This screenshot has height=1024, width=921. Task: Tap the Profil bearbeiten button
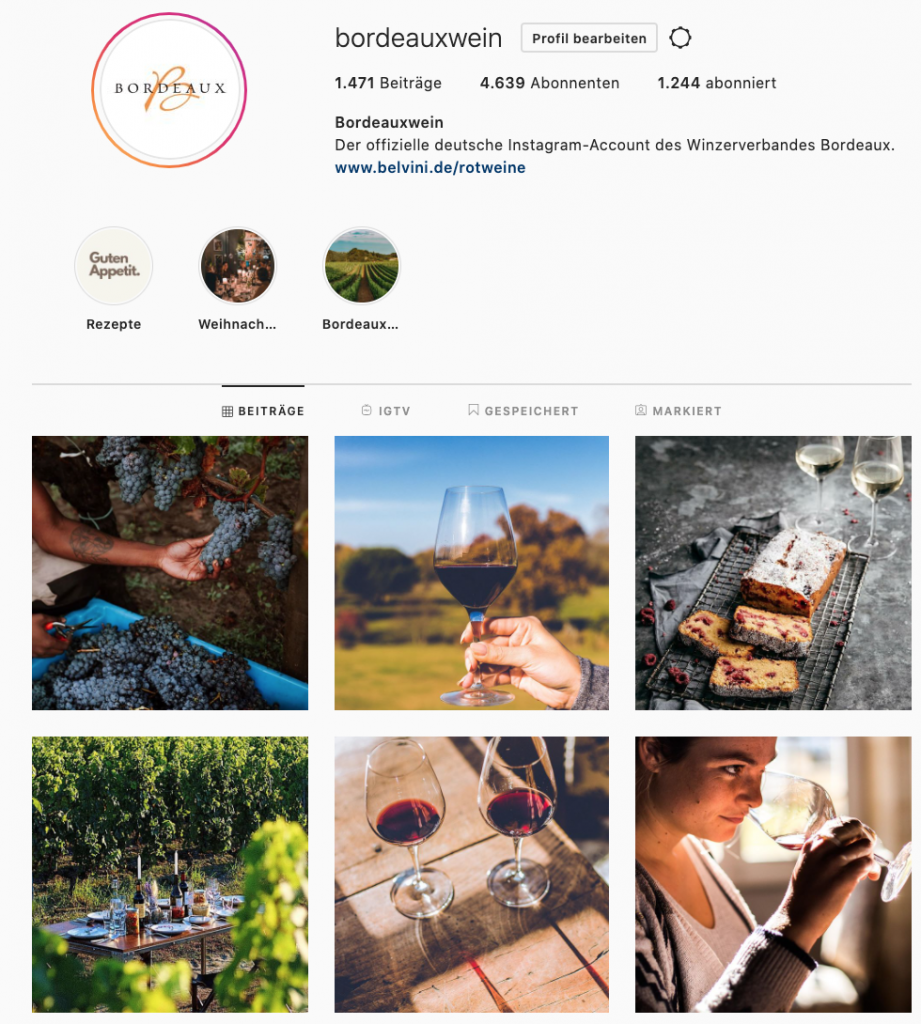pyautogui.click(x=589, y=39)
